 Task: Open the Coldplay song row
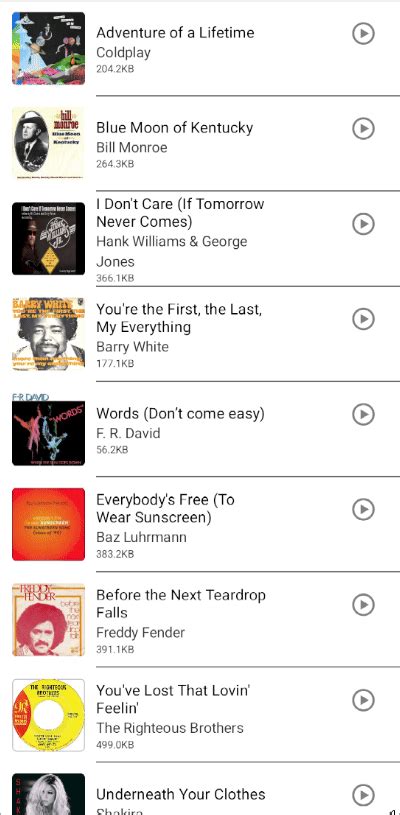coord(200,48)
